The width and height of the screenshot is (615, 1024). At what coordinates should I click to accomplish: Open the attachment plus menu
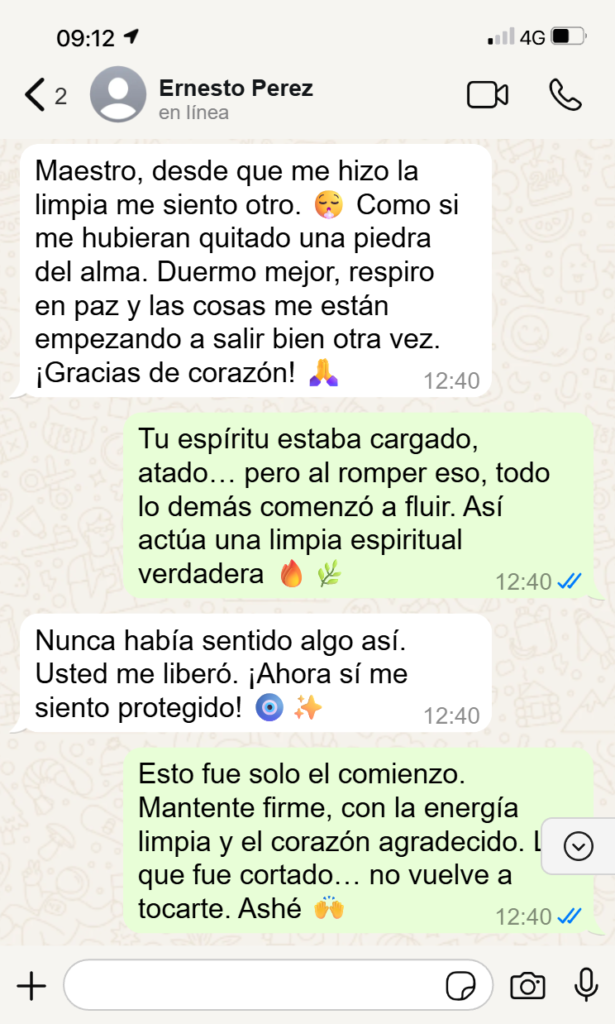[x=32, y=986]
